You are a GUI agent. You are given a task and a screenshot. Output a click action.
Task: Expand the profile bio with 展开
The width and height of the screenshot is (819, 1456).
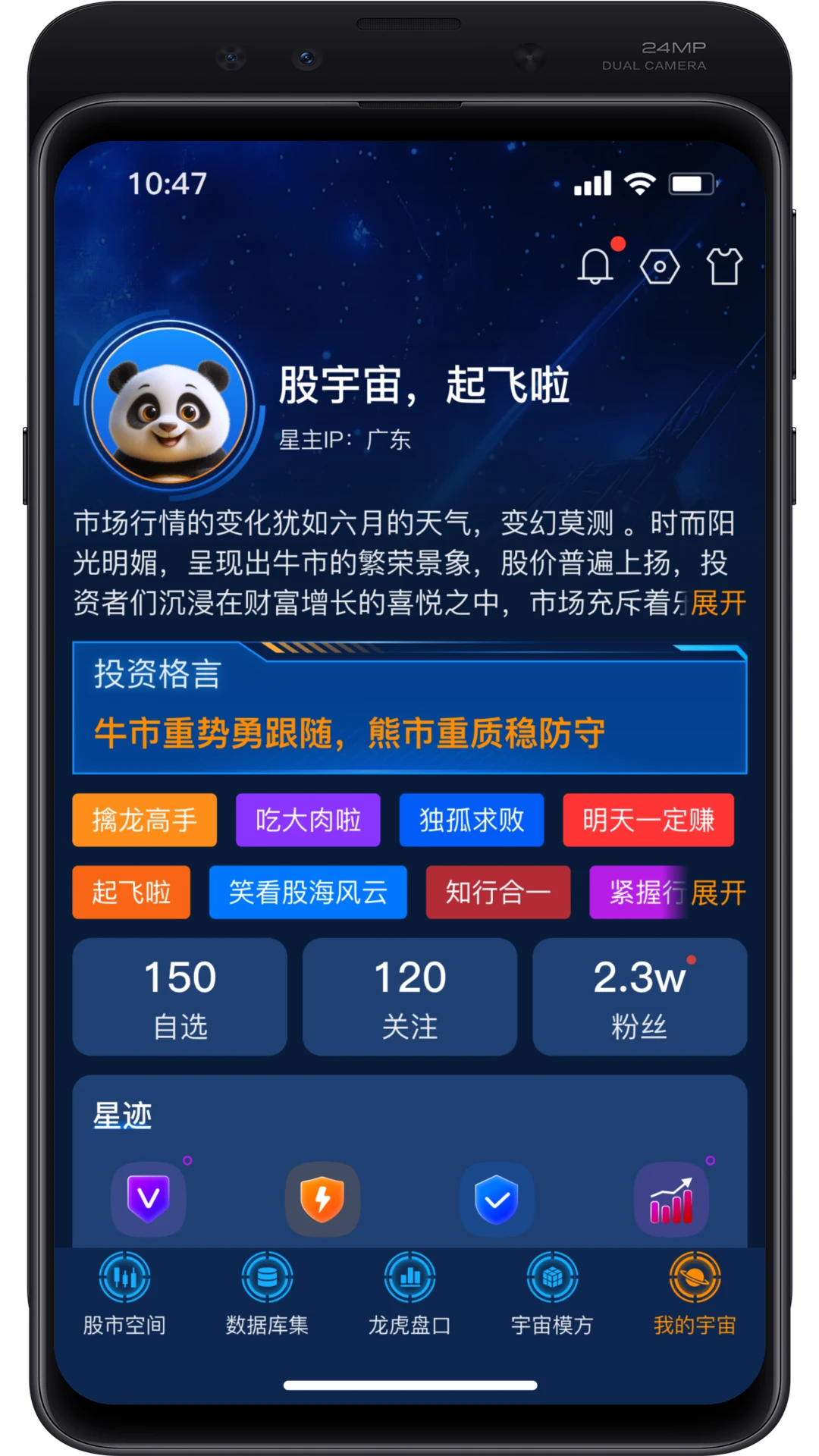coord(717,603)
